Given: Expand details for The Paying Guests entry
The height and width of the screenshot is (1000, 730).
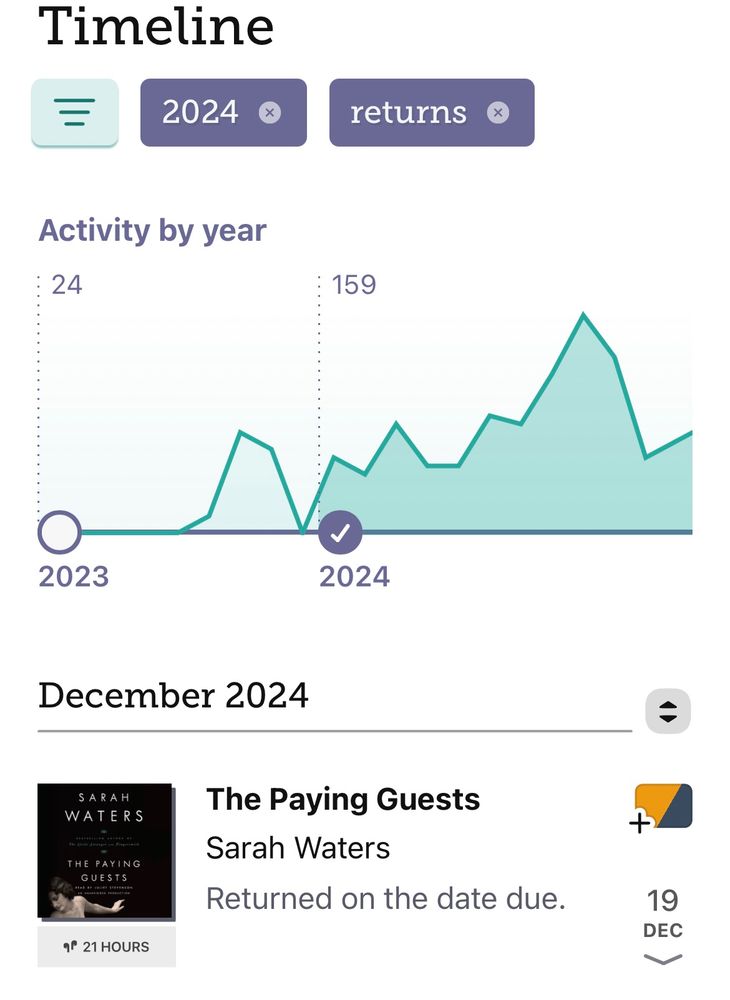Looking at the screenshot, I should coord(661,959).
